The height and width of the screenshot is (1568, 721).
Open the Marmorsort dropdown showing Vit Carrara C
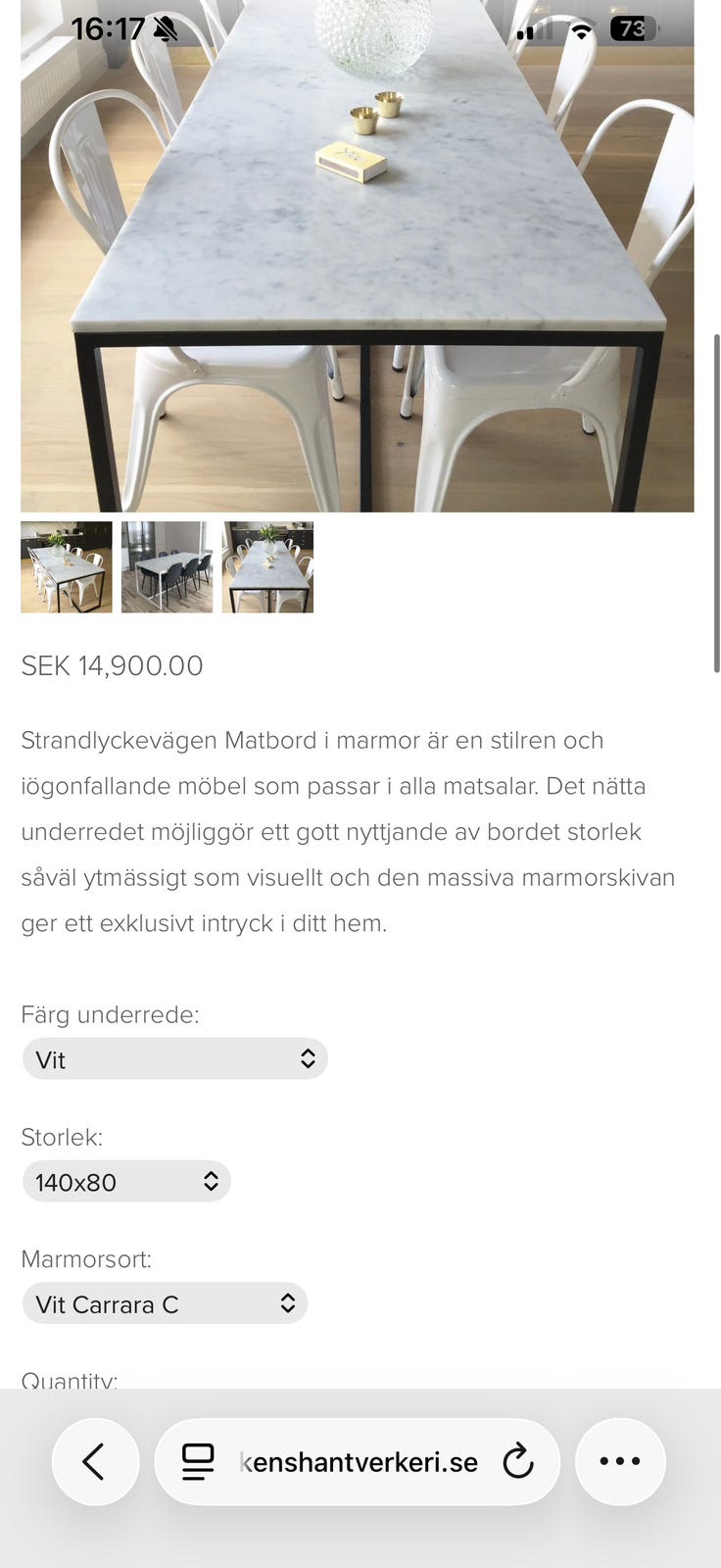[x=164, y=1303]
